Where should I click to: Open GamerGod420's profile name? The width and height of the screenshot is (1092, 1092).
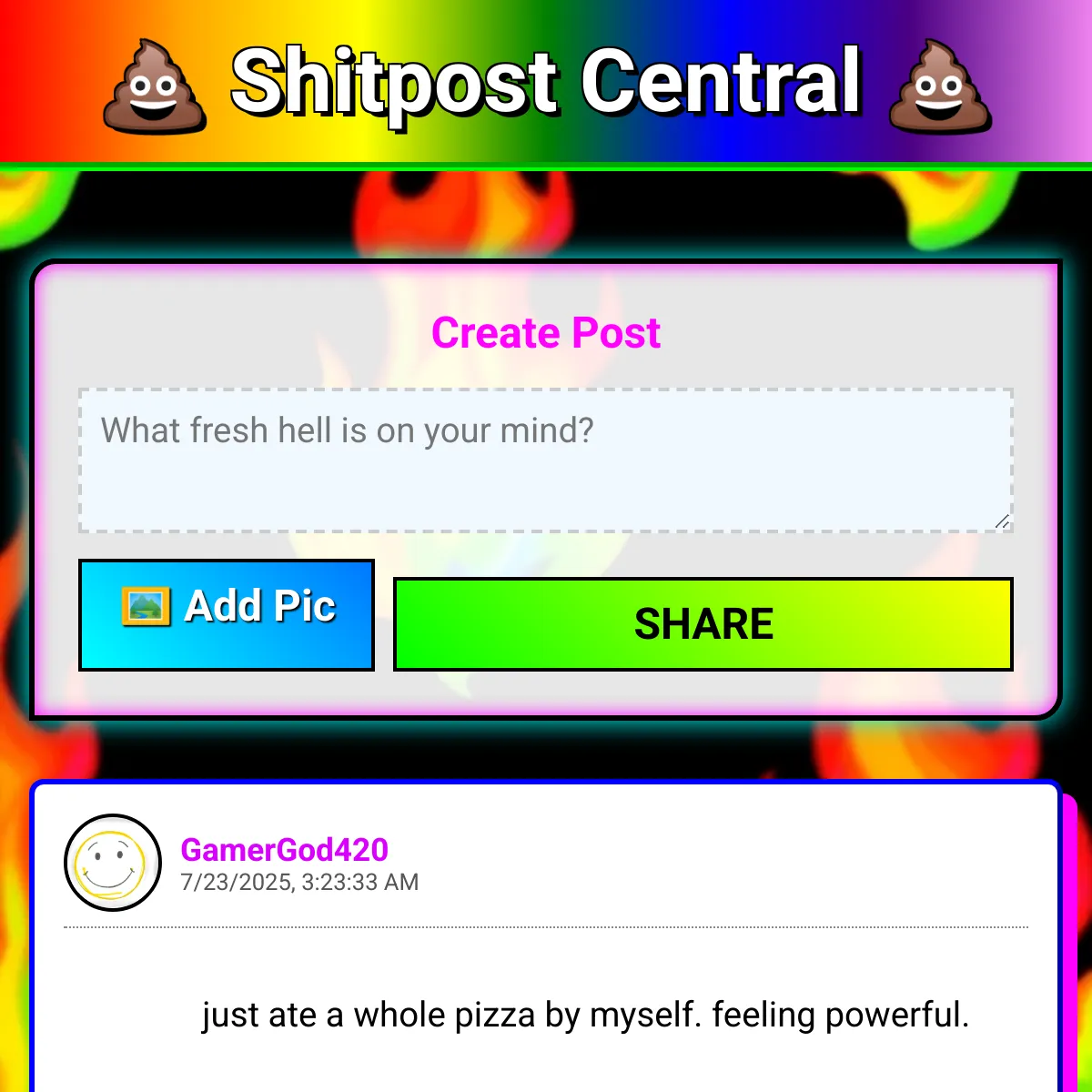click(284, 849)
